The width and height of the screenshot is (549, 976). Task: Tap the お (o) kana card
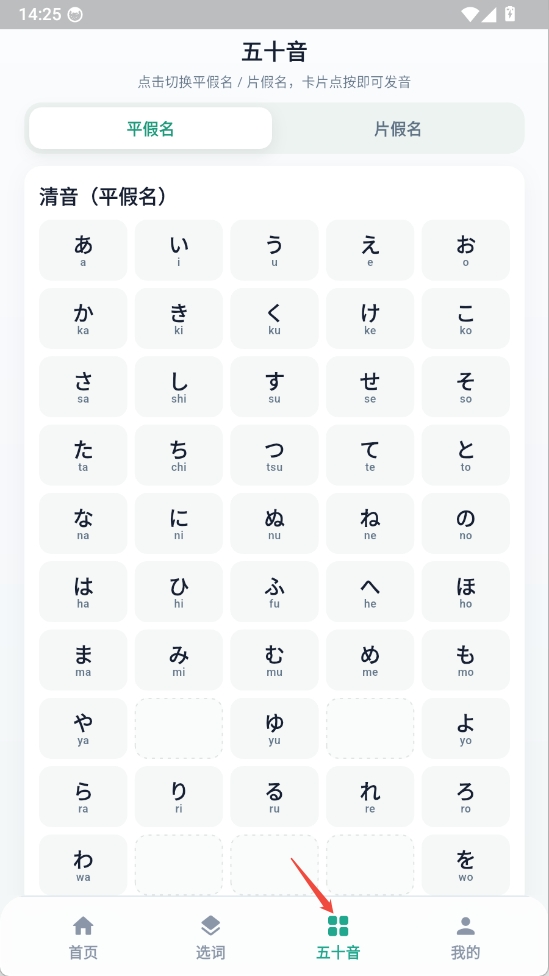466,250
